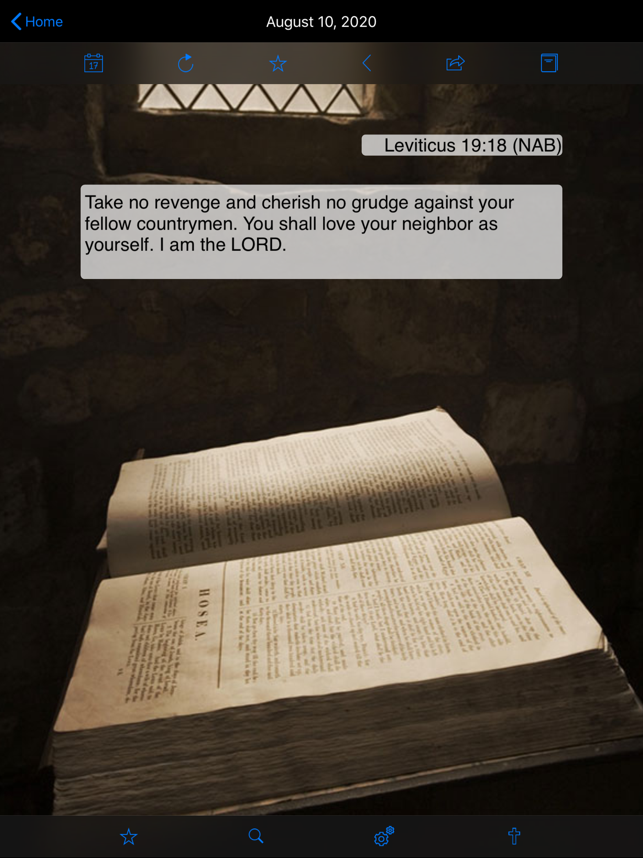Refresh the daily verse
This screenshot has height=858, width=643.
point(185,63)
